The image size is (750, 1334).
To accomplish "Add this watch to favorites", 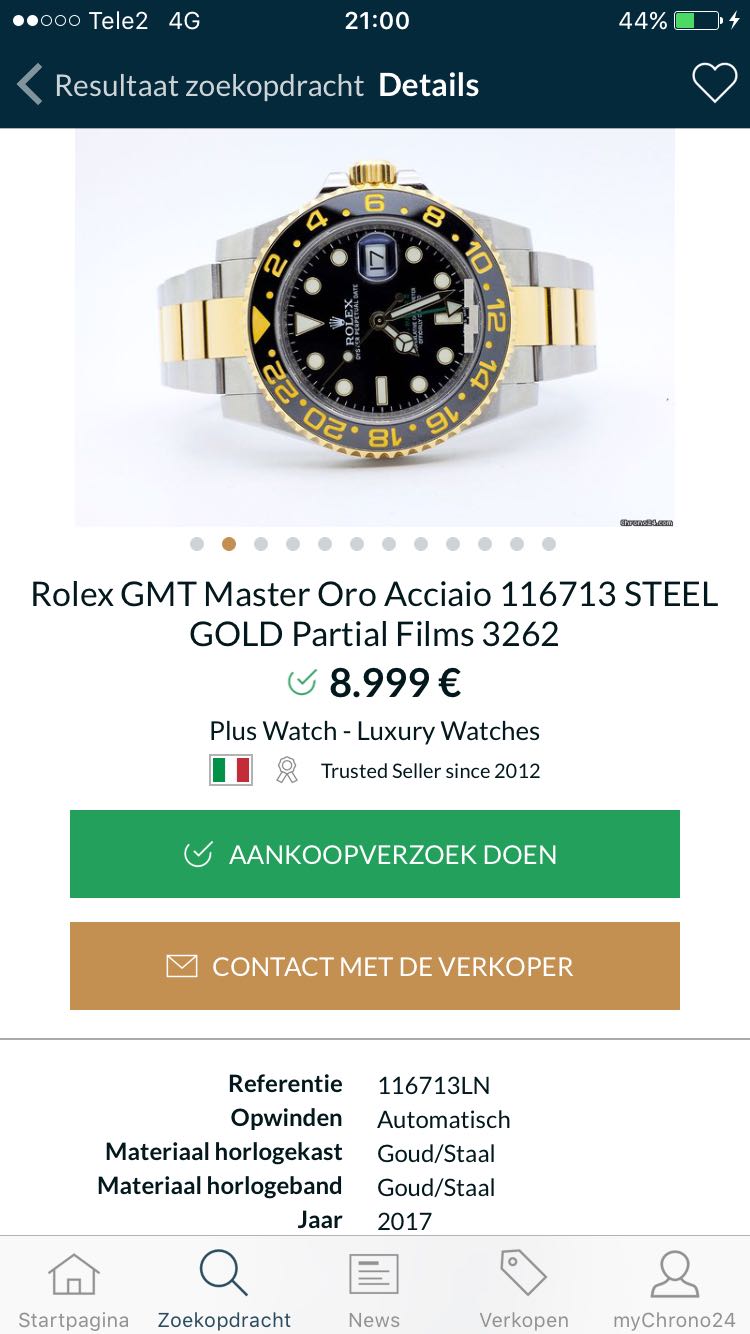I will [x=714, y=84].
